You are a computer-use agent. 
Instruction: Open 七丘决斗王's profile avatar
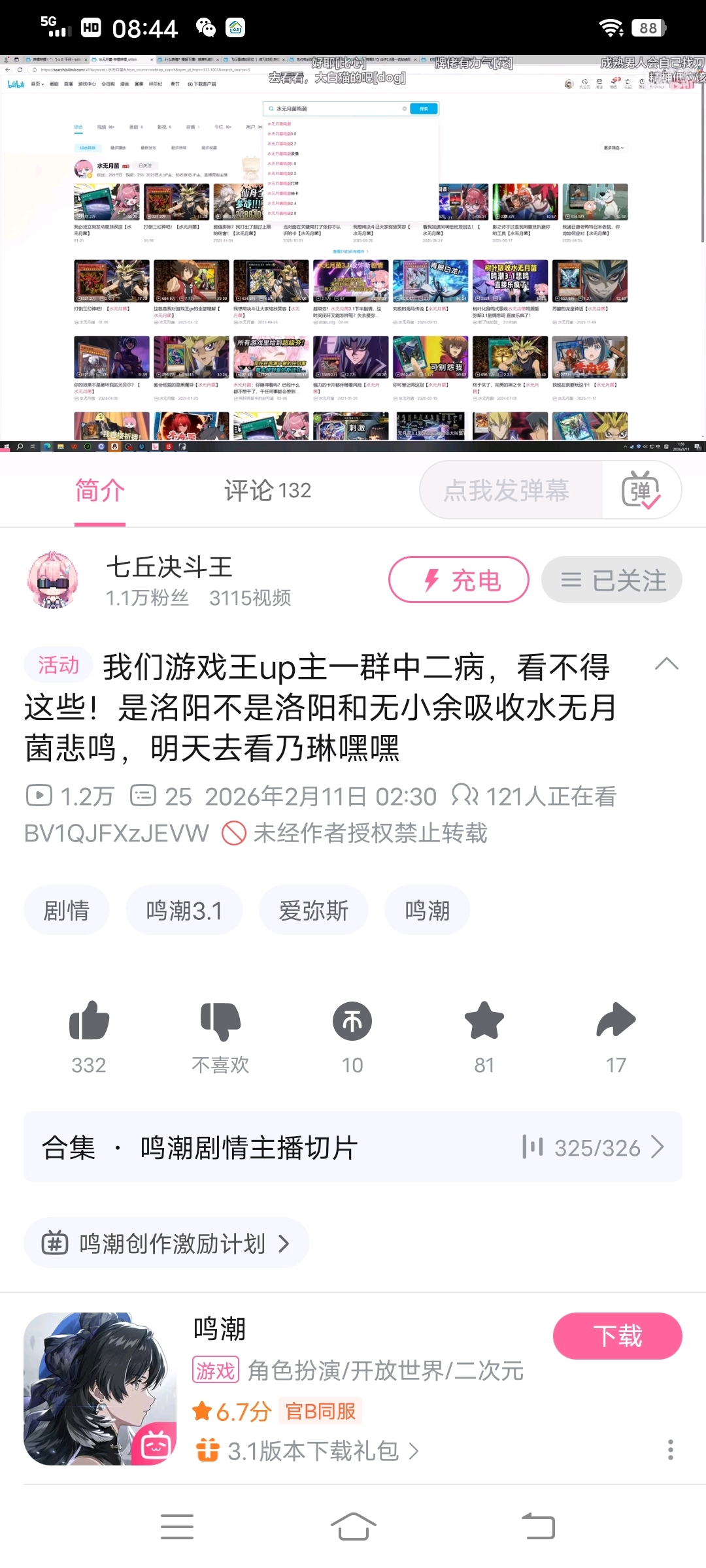[54, 580]
